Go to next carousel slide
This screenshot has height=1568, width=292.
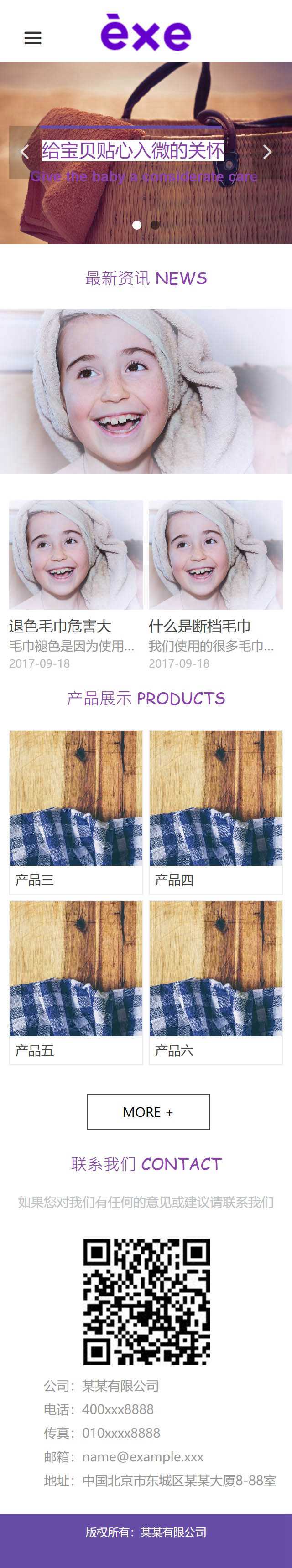tap(267, 152)
